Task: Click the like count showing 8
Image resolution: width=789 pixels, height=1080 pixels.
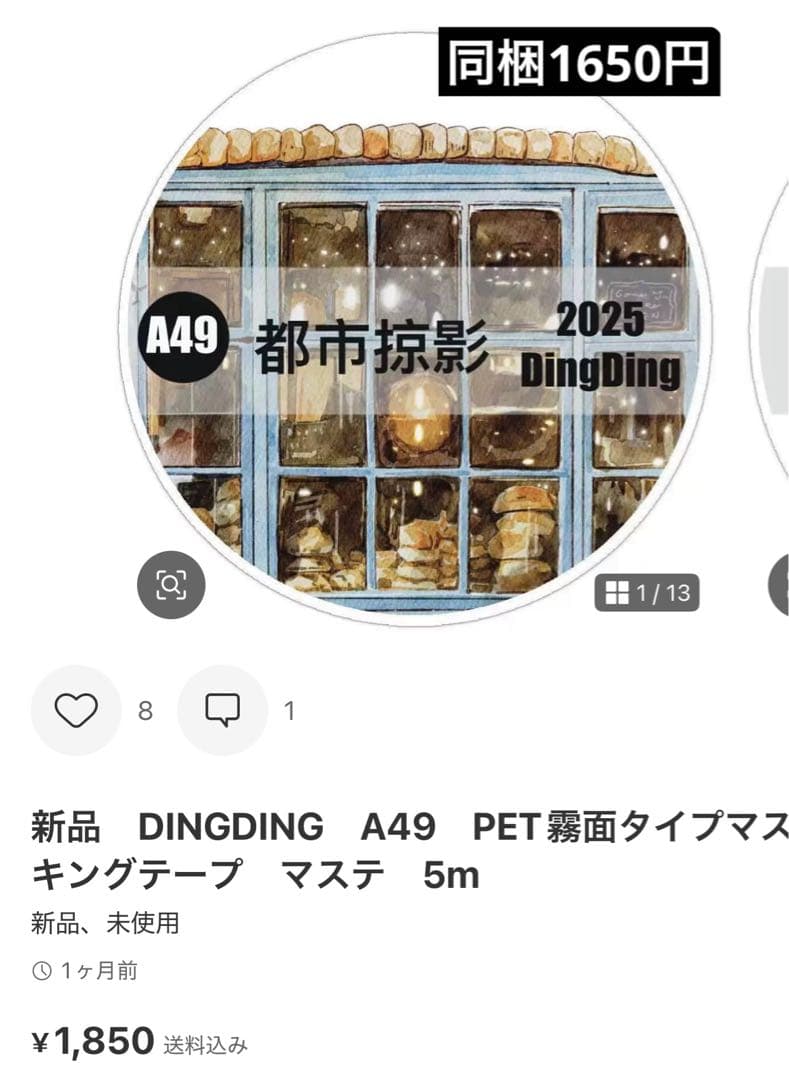Action: (146, 711)
